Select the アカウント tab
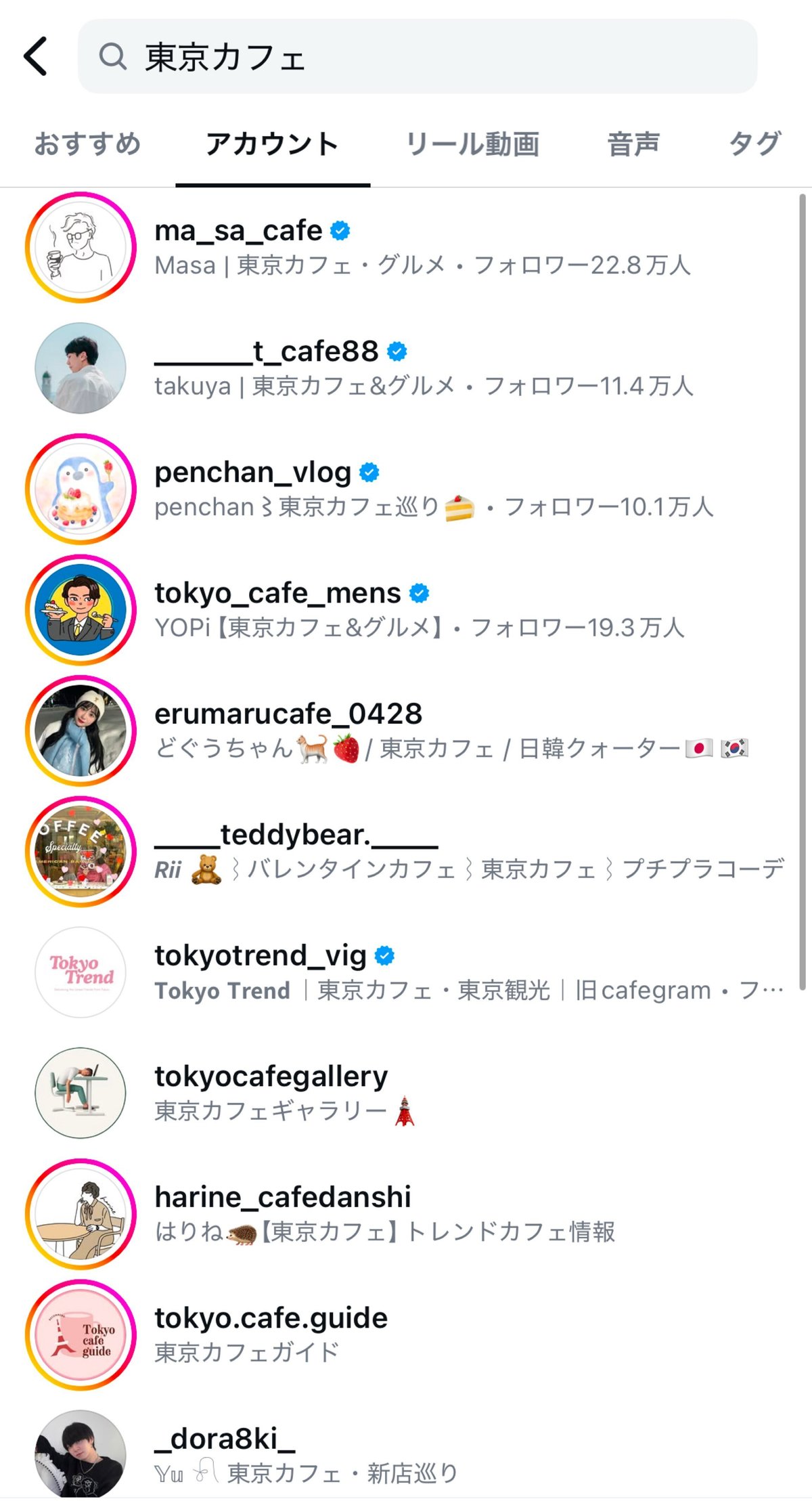Image resolution: width=812 pixels, height=1501 pixels. pyautogui.click(x=272, y=144)
